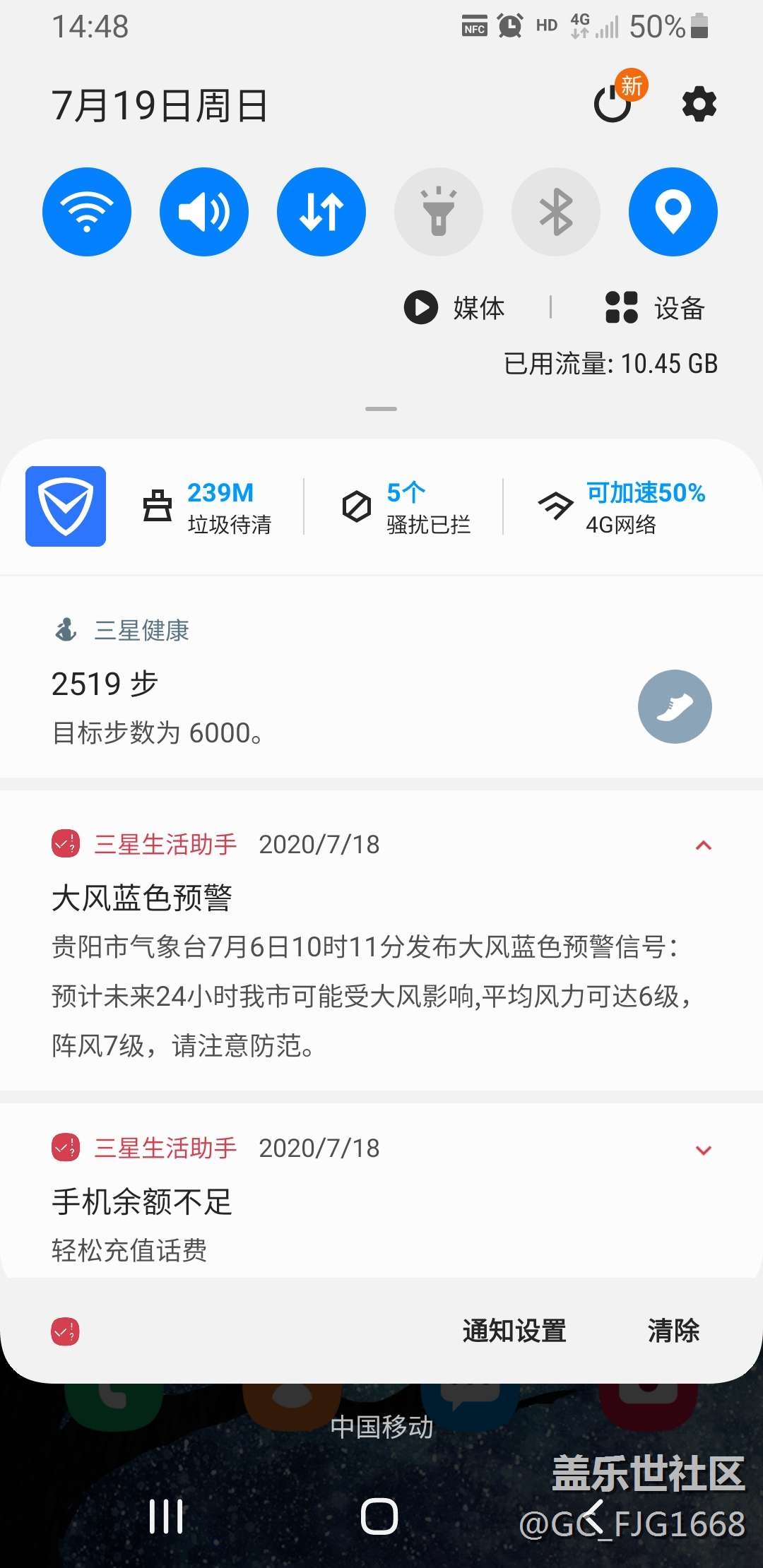Screen dimensions: 763x1568
Task: Open the 三星健康 step count notification
Action: tap(381, 679)
